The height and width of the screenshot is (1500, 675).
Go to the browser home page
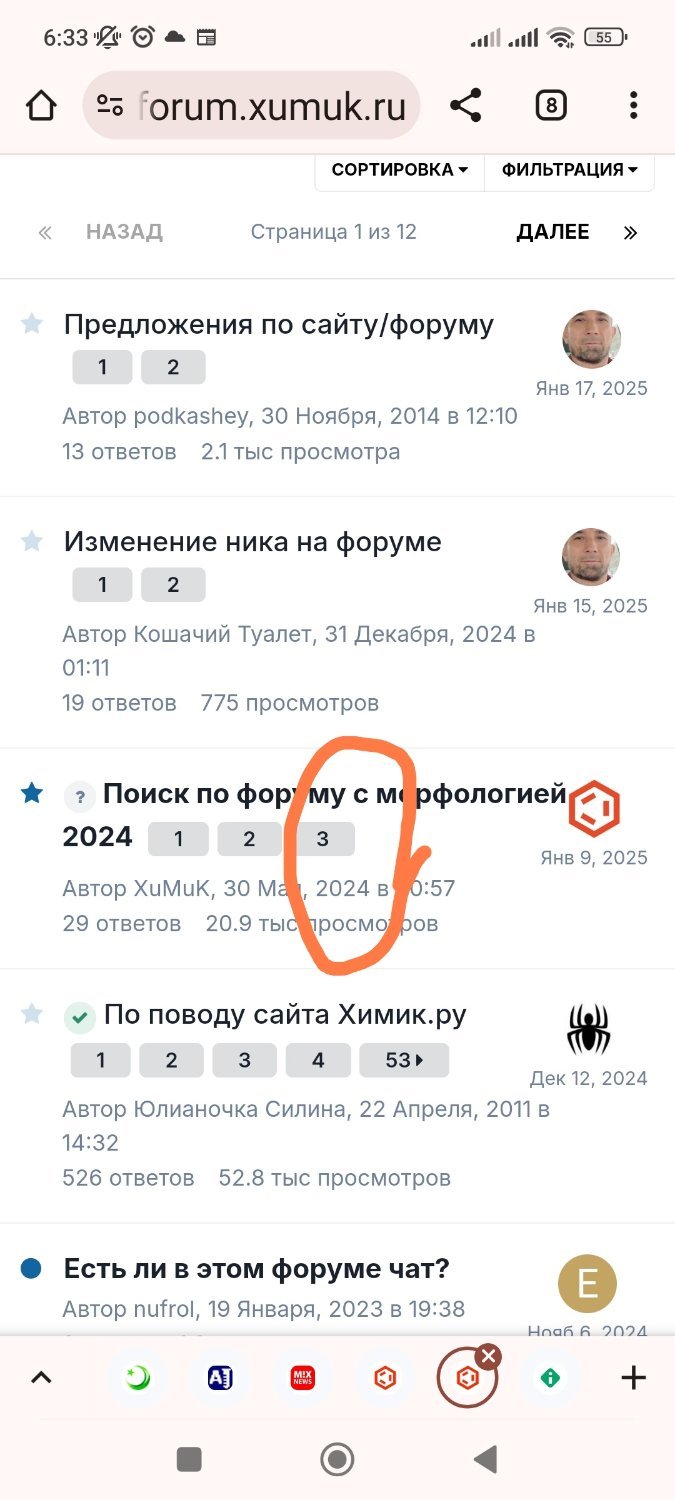[x=41, y=105]
